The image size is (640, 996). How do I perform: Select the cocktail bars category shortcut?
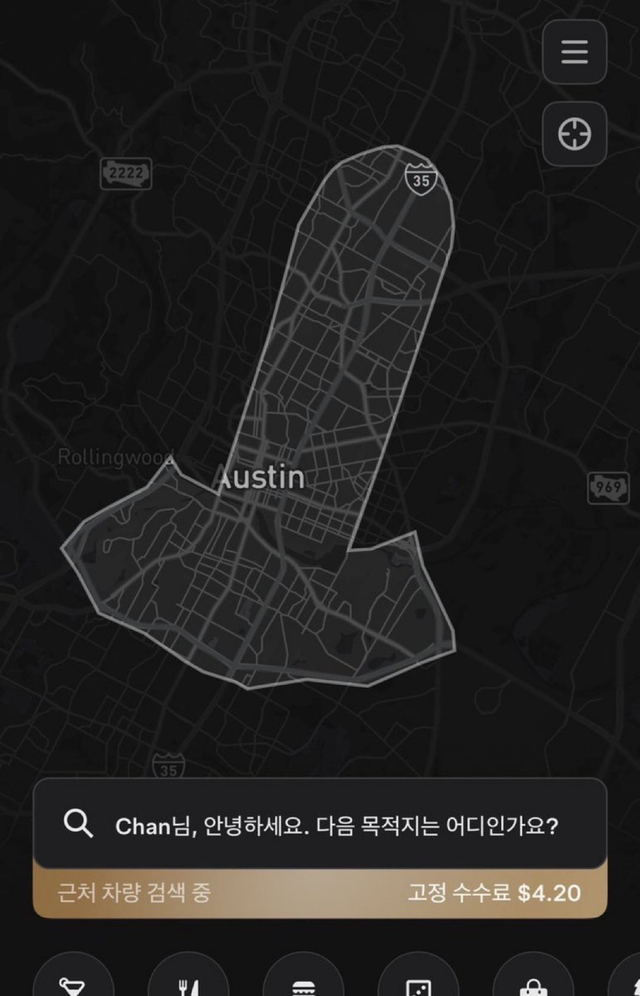pos(71,980)
